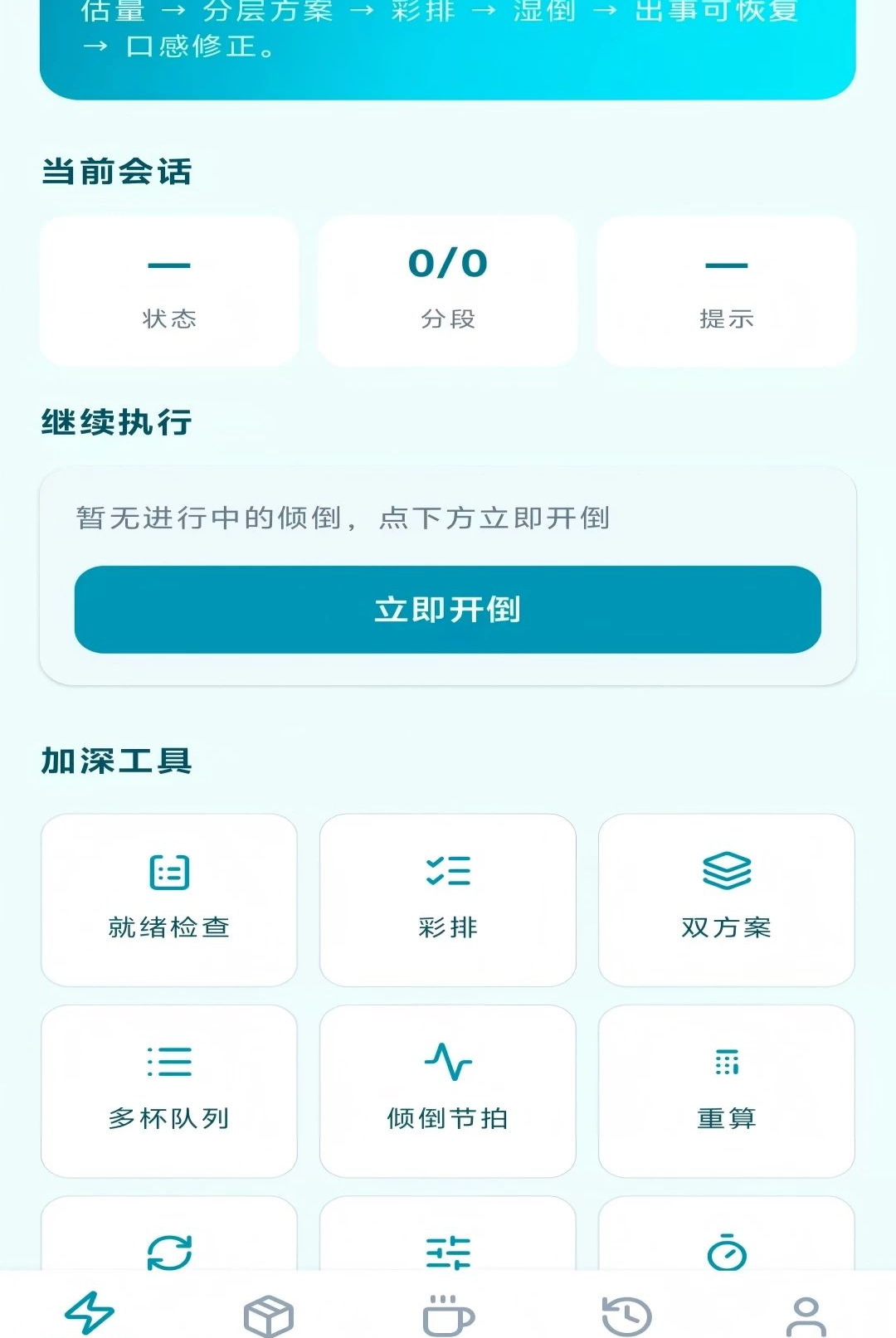Open the 就绪检查 tool
This screenshot has height=1338, width=896.
click(169, 900)
